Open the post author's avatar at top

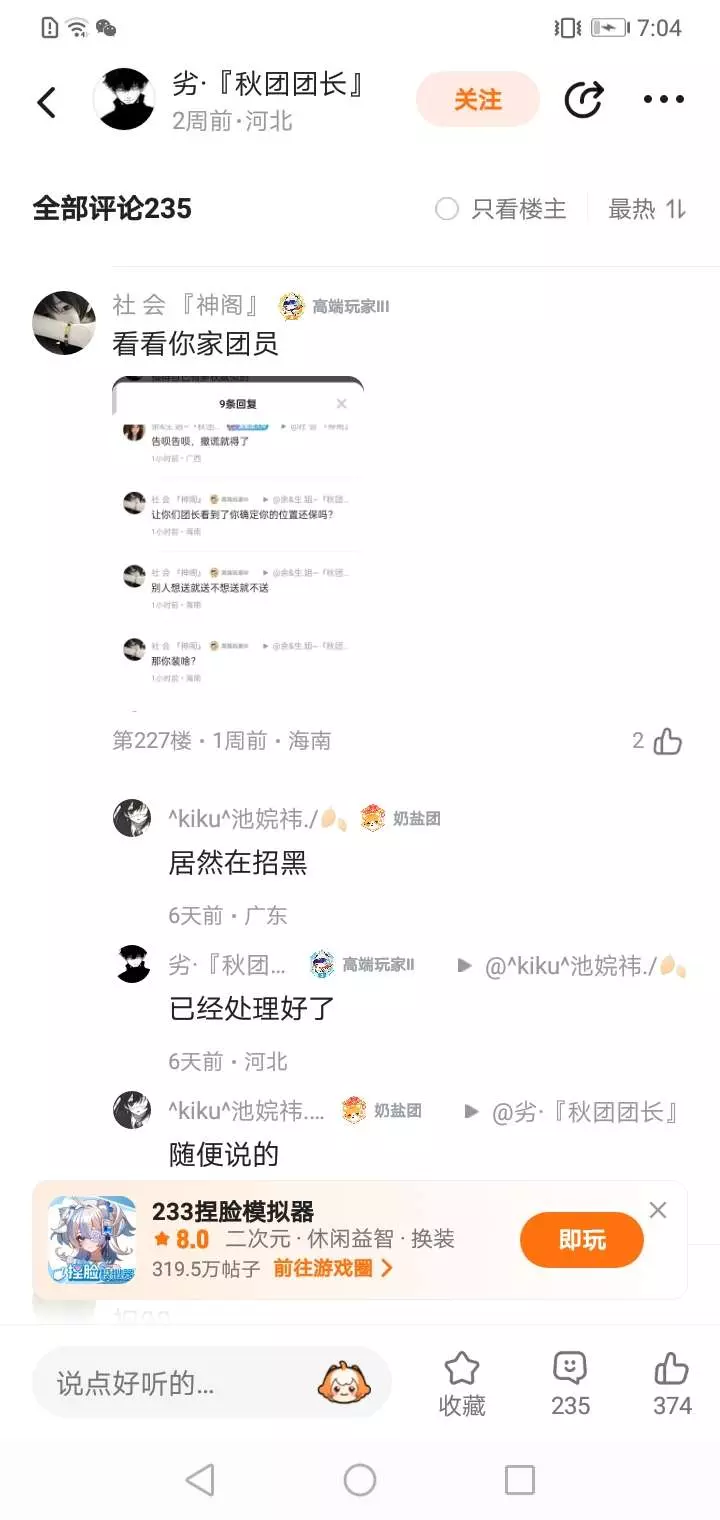pos(124,100)
